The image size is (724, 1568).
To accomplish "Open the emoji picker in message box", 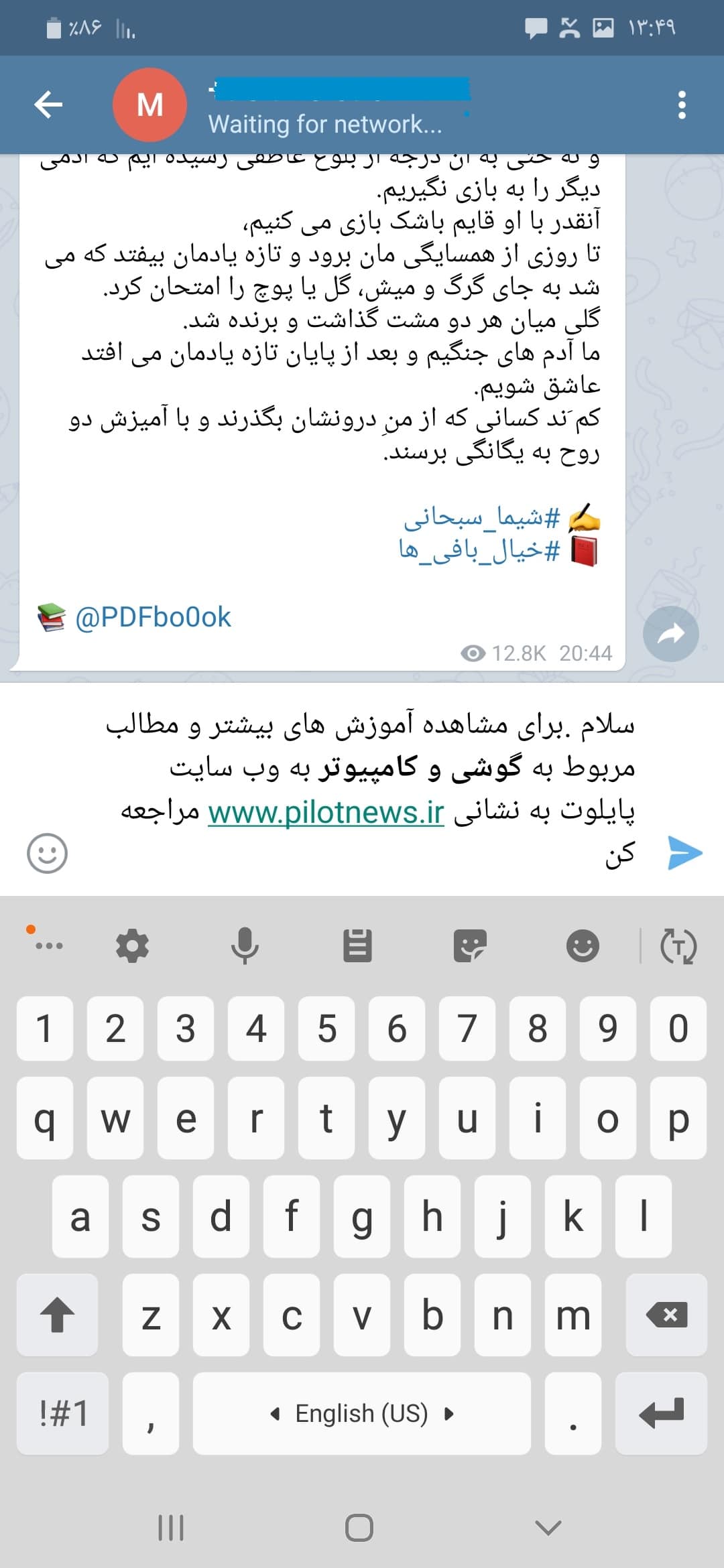I will (47, 854).
